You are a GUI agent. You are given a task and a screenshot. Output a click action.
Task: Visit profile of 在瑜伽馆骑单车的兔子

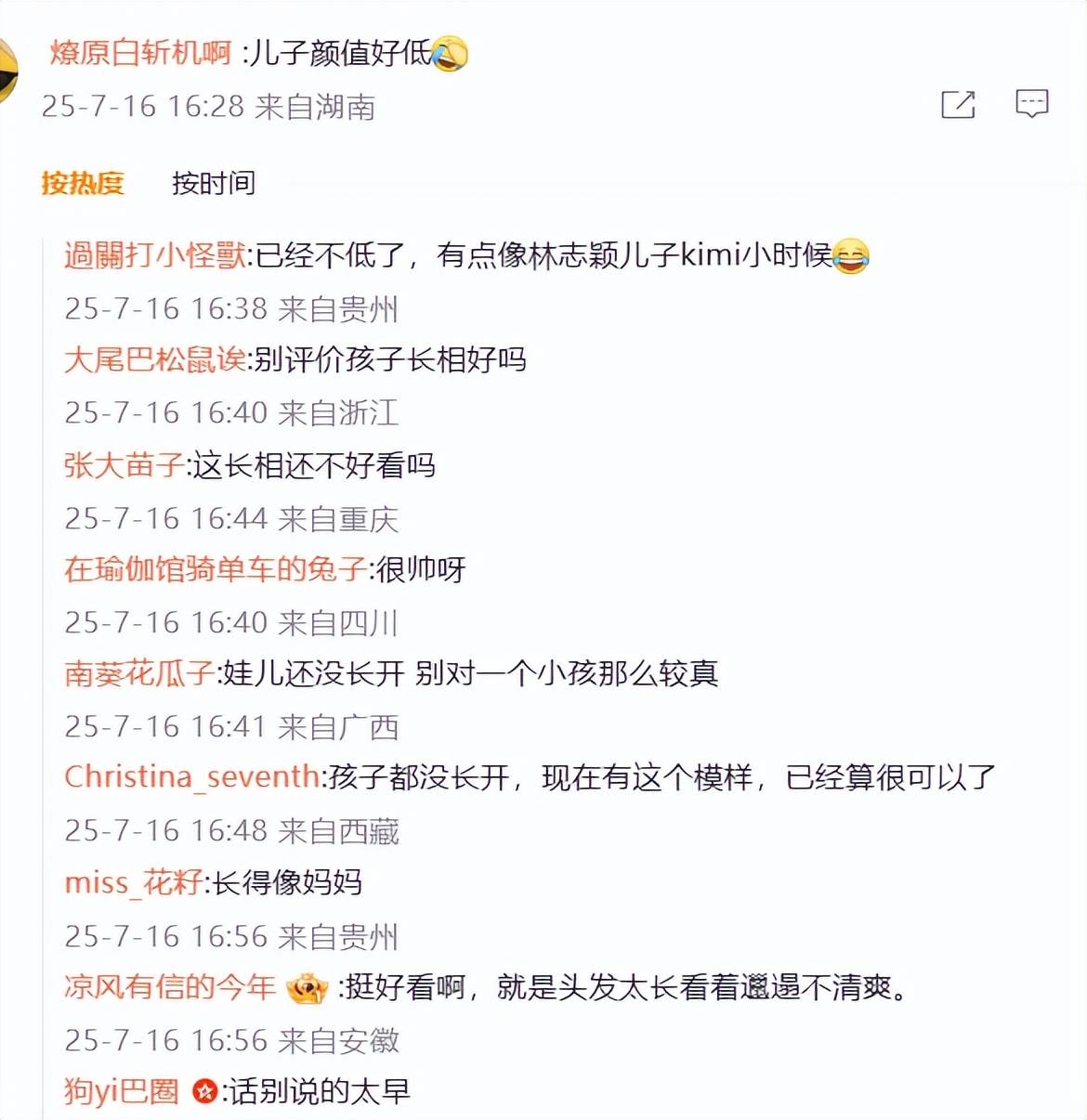tap(216, 568)
